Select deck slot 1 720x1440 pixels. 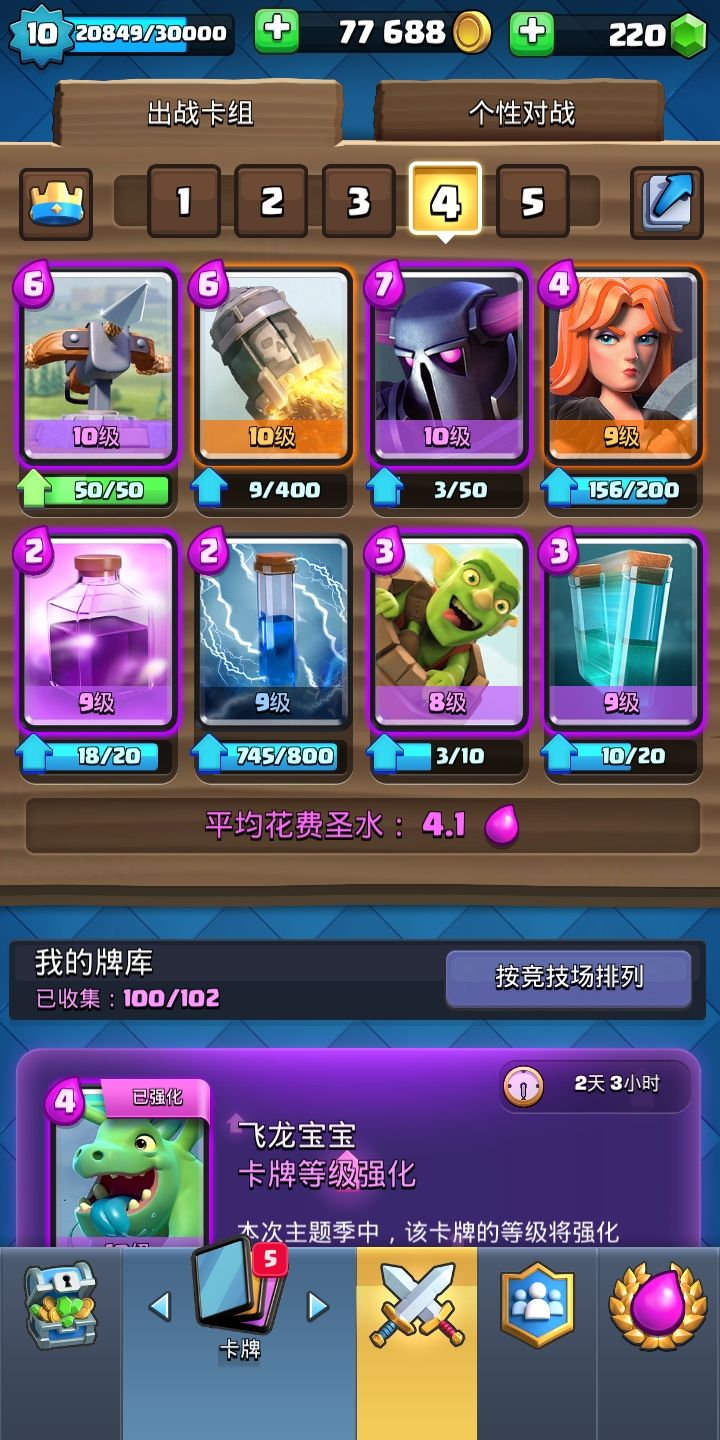[180, 200]
